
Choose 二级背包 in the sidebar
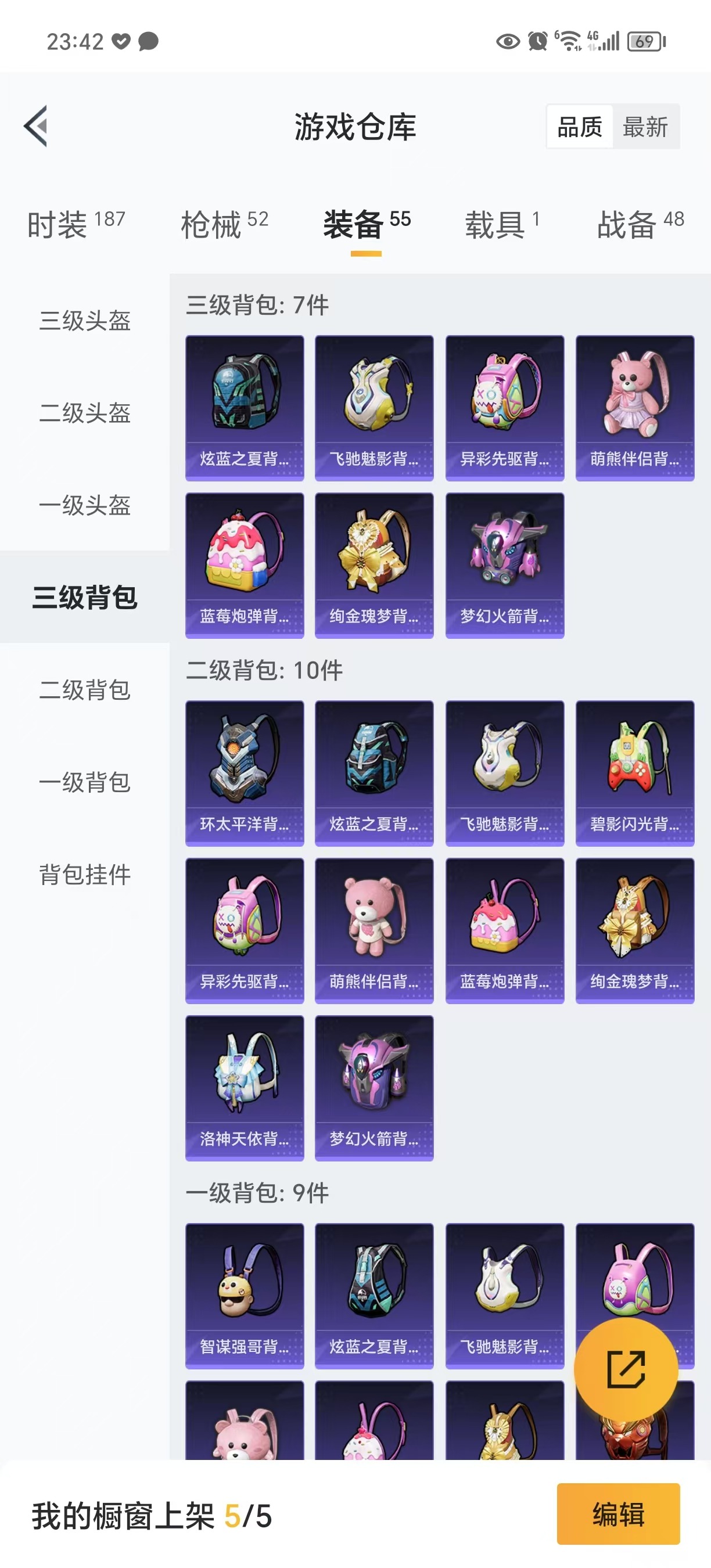pos(85,690)
